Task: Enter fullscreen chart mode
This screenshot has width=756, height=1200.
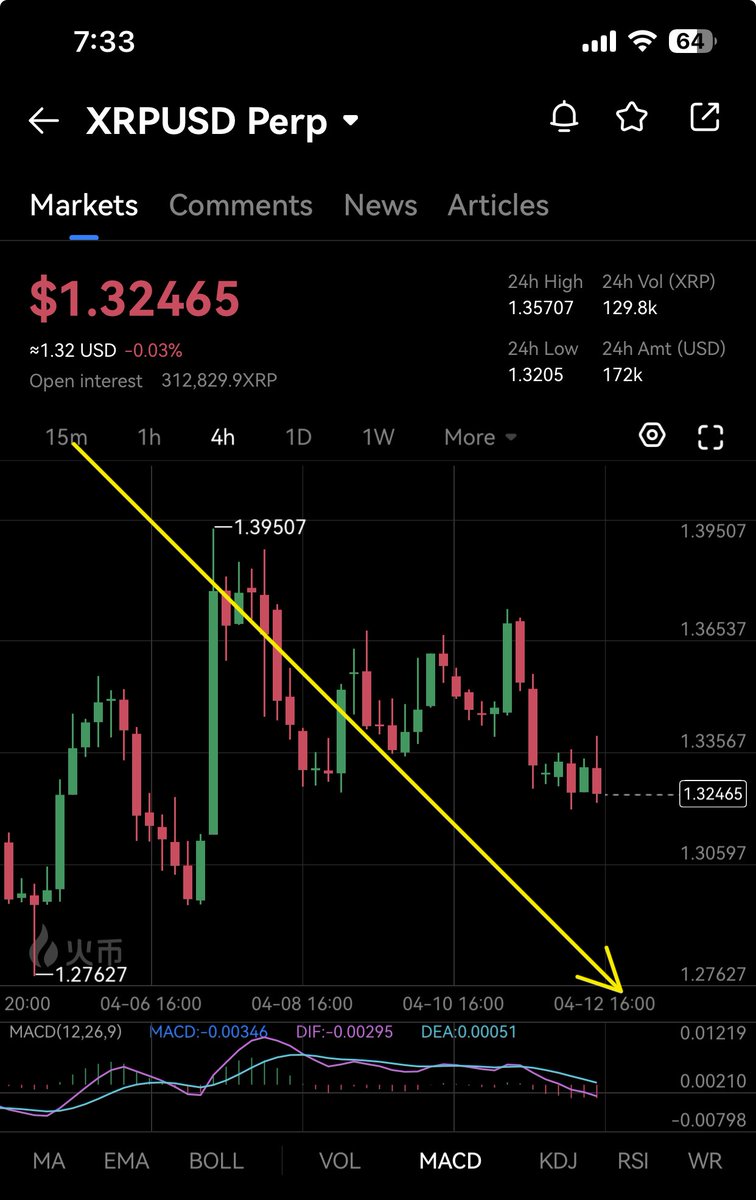Action: coord(710,436)
